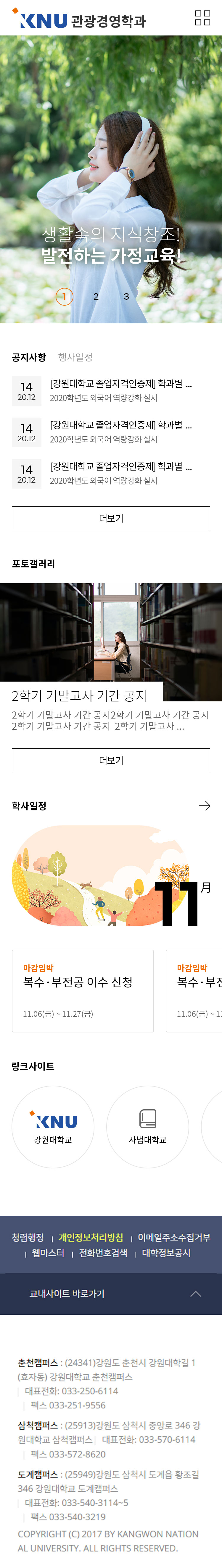
Task: Tap 더보기 button under 공지사항 list
Action: coord(111,518)
